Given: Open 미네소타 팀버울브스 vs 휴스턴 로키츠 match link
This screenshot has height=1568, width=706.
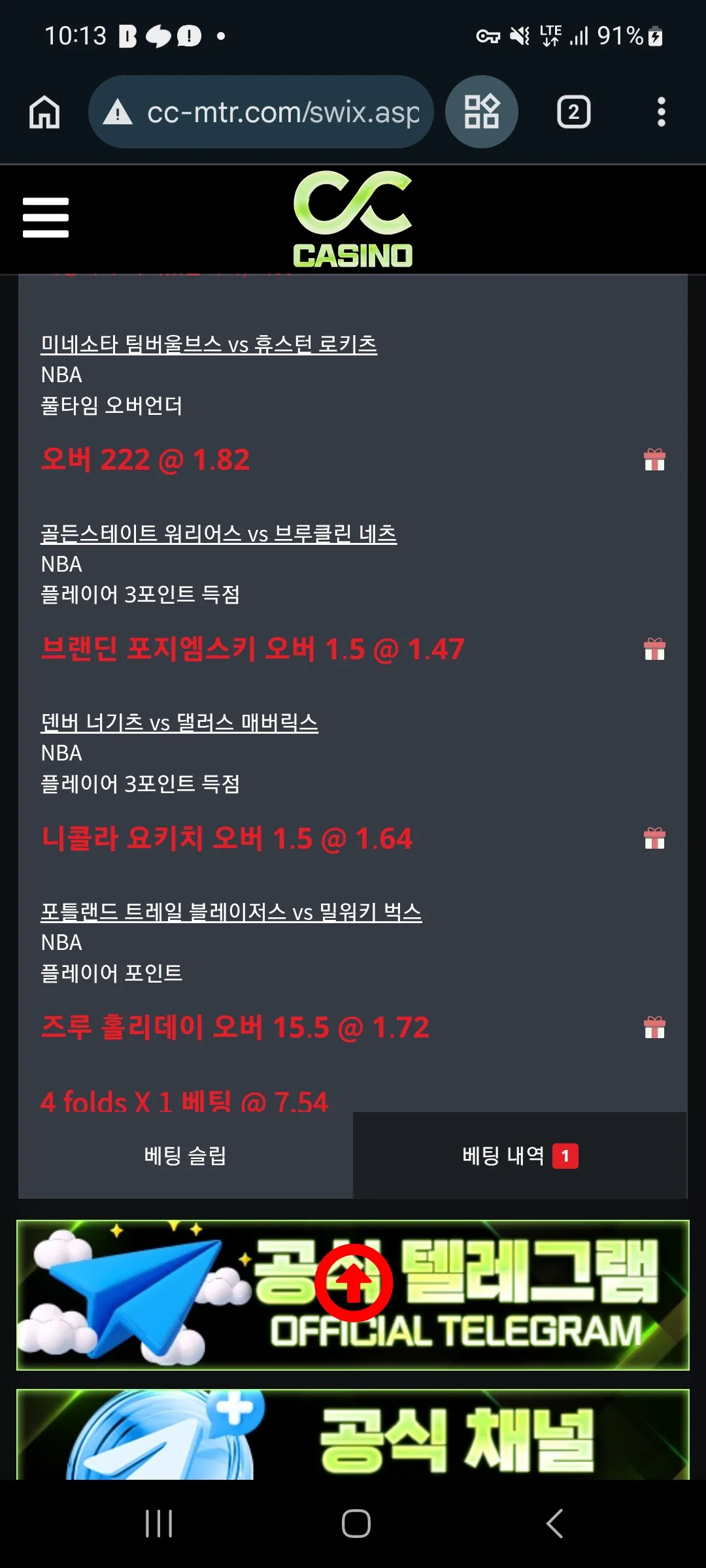Looking at the screenshot, I should [x=209, y=344].
